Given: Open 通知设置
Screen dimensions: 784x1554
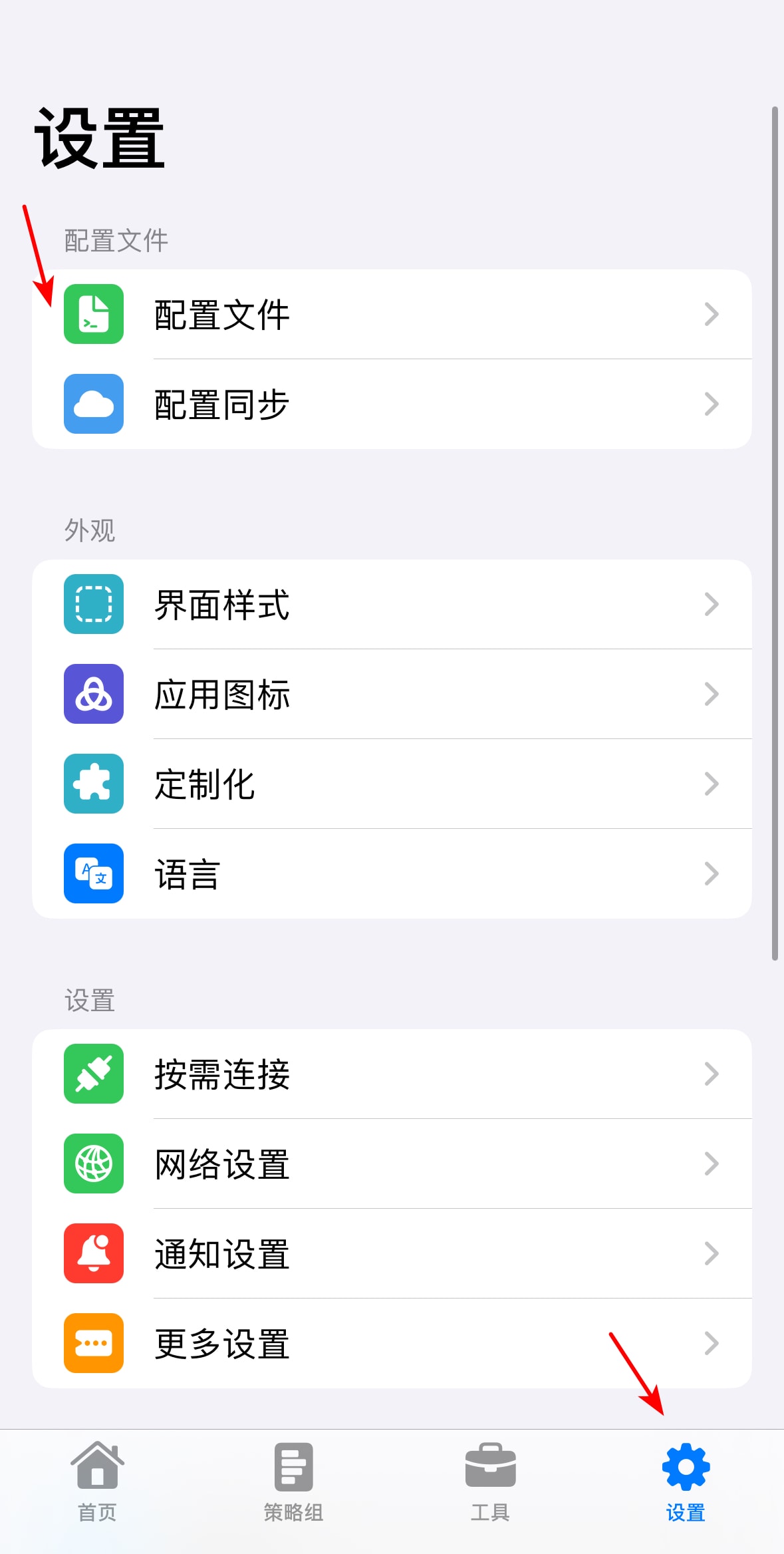Looking at the screenshot, I should tap(392, 1253).
